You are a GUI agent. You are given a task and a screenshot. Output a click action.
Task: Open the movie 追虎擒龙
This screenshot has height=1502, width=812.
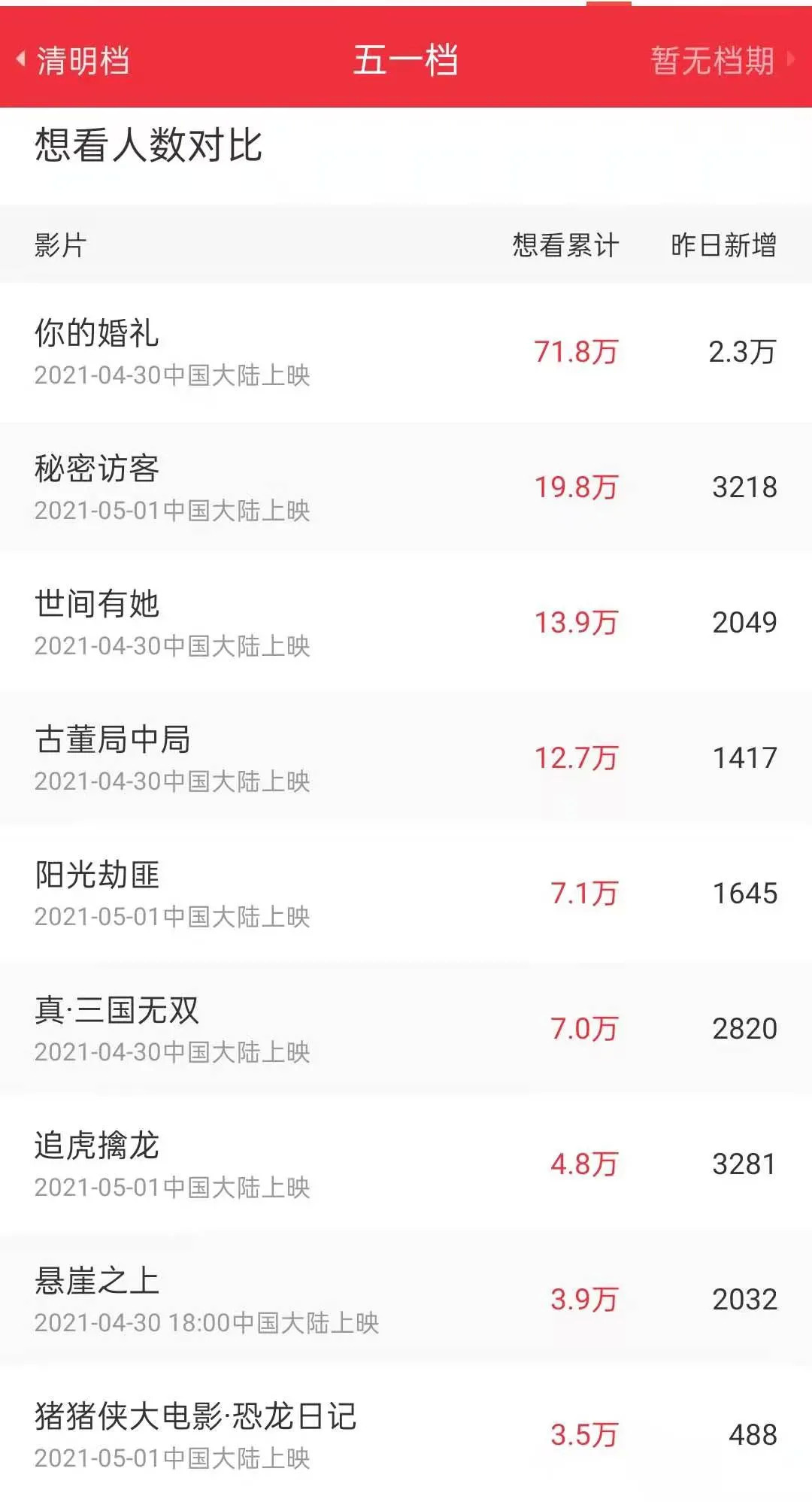98,1145
